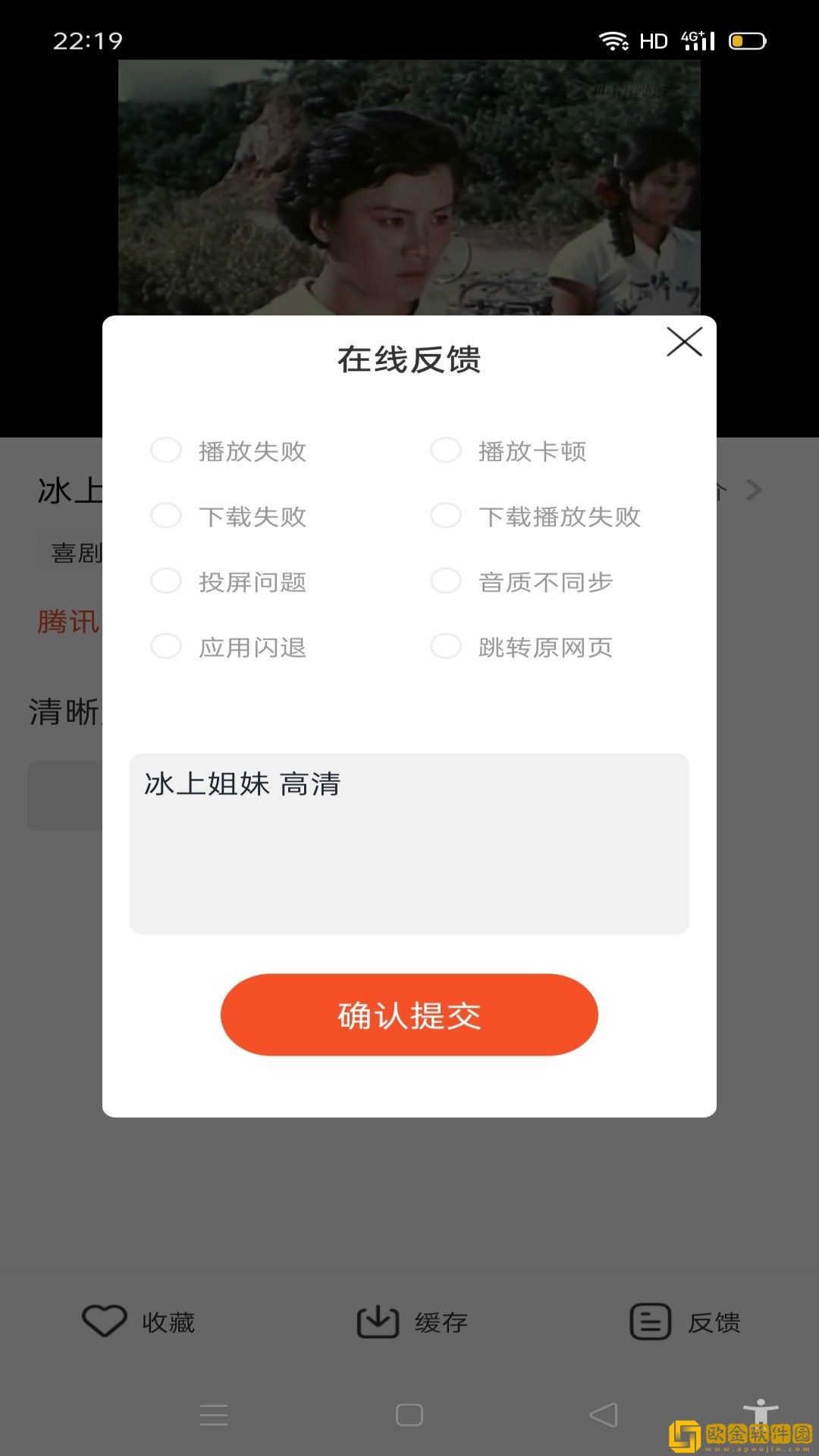
Task: Choose 下载播放失败 as the issue
Action: (x=446, y=516)
